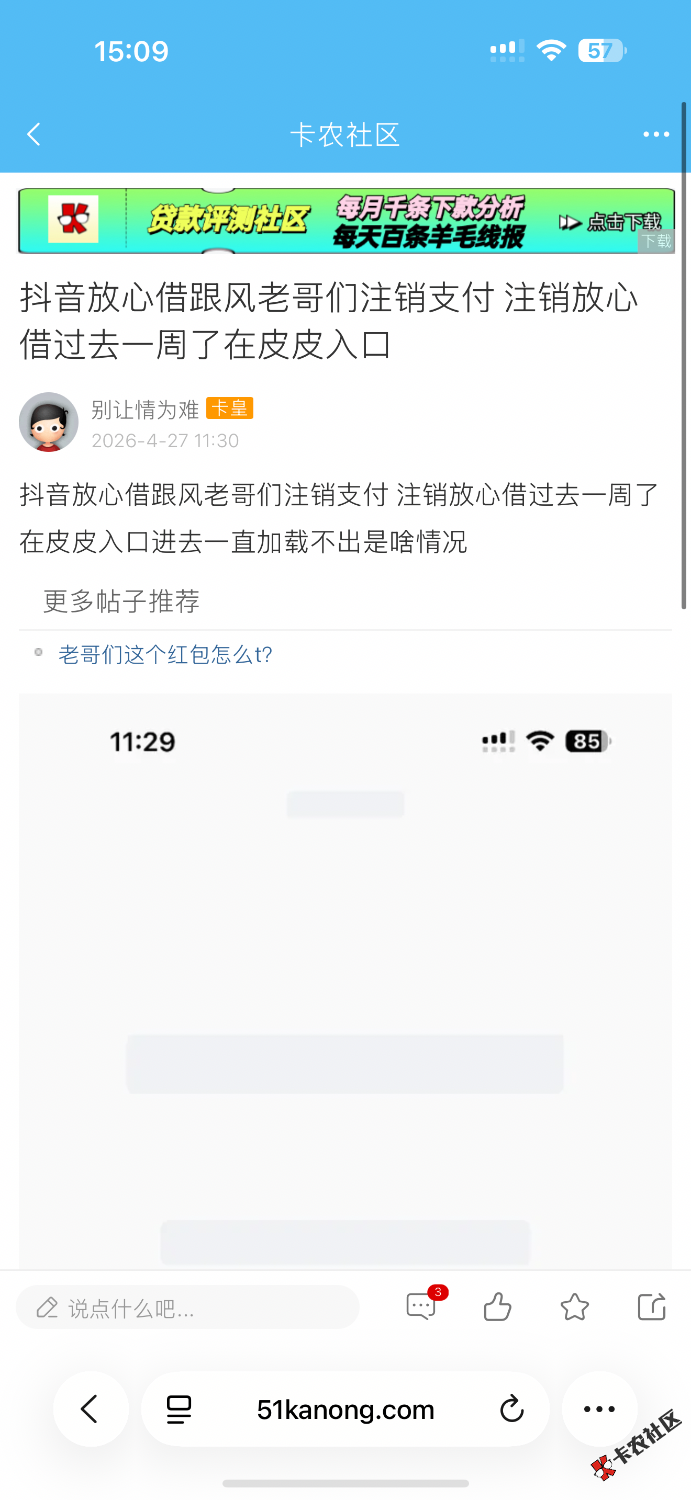Reload the page
The image size is (691, 1500).
click(511, 1410)
